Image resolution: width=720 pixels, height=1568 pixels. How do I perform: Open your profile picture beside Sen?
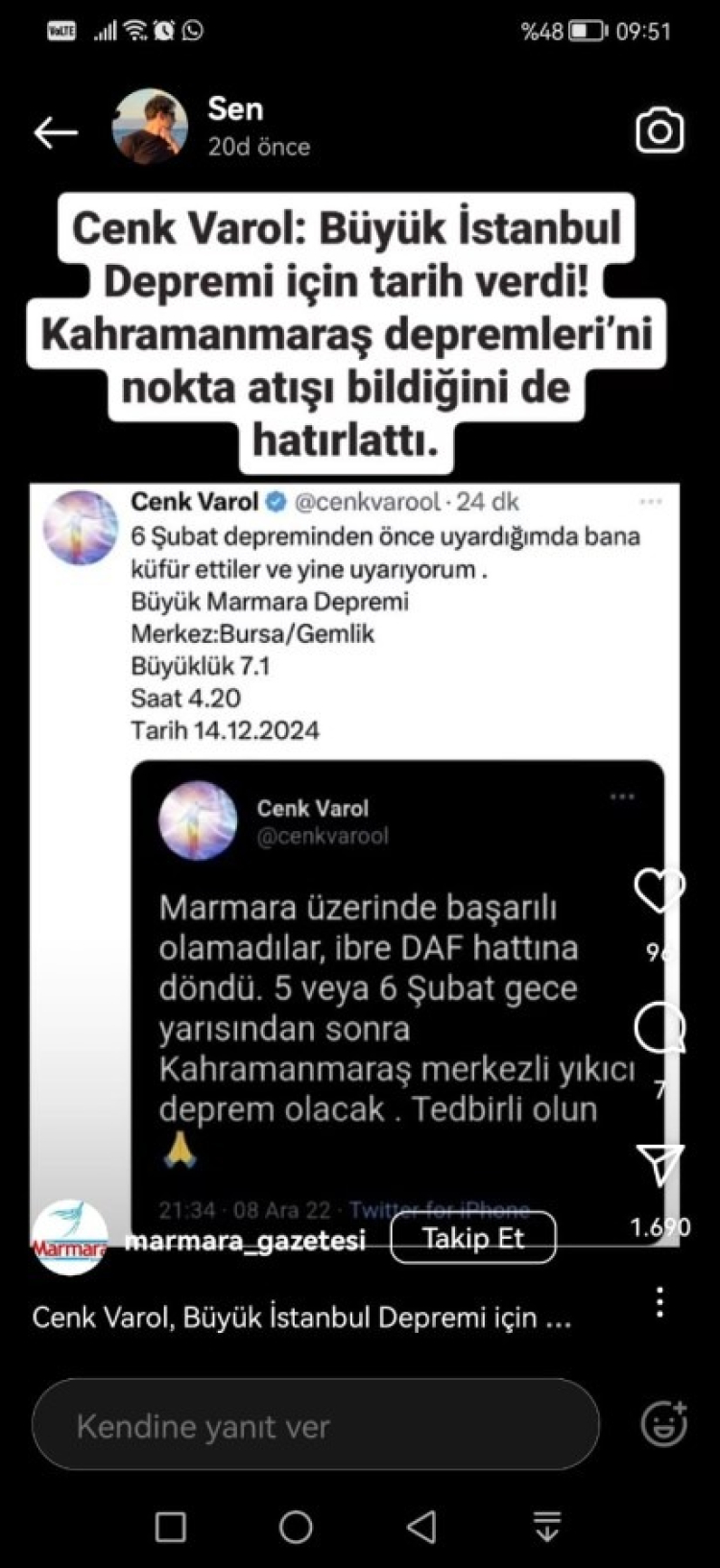click(x=150, y=128)
